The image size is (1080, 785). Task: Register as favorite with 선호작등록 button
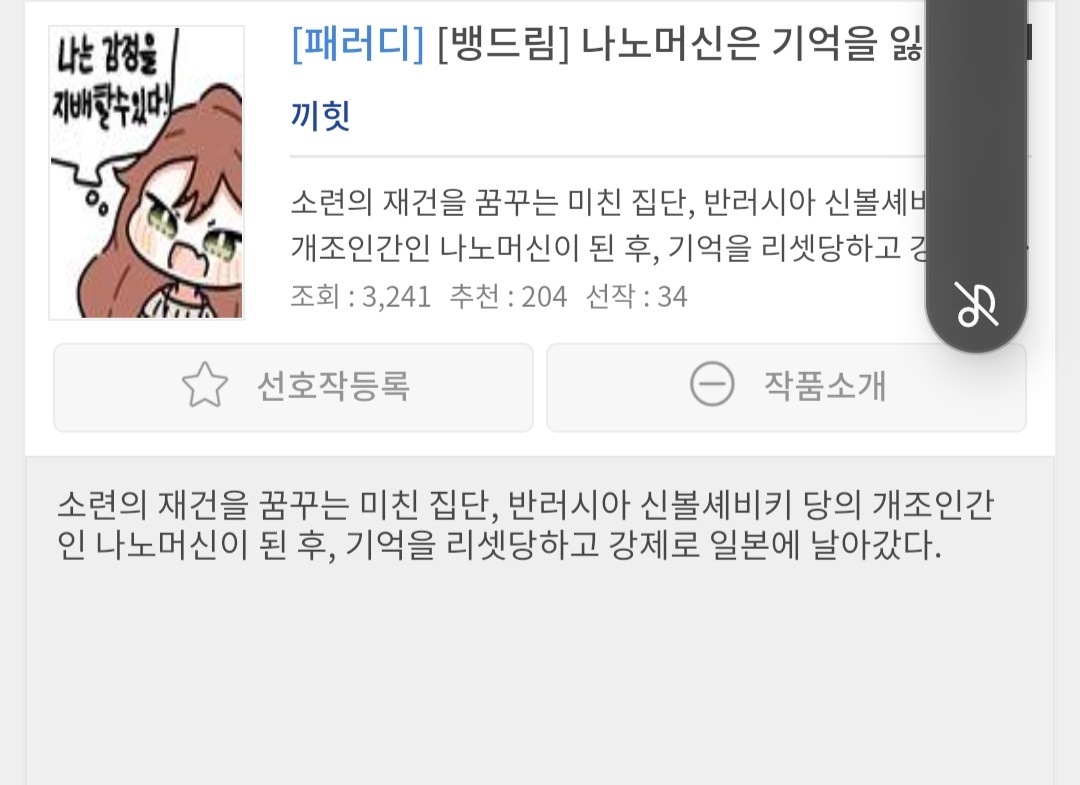[x=293, y=387]
